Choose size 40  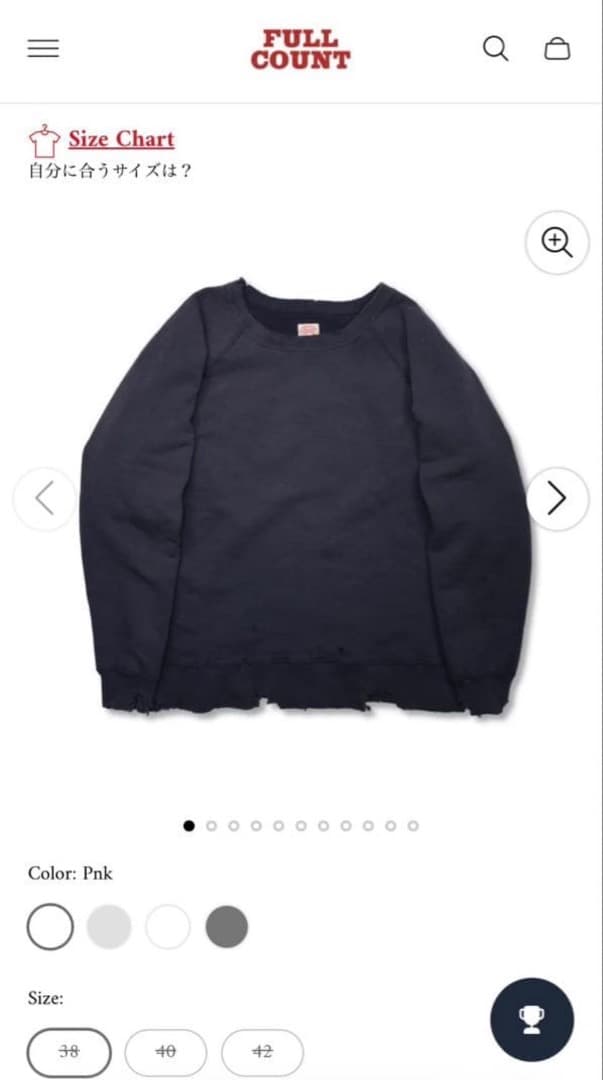coord(166,1052)
